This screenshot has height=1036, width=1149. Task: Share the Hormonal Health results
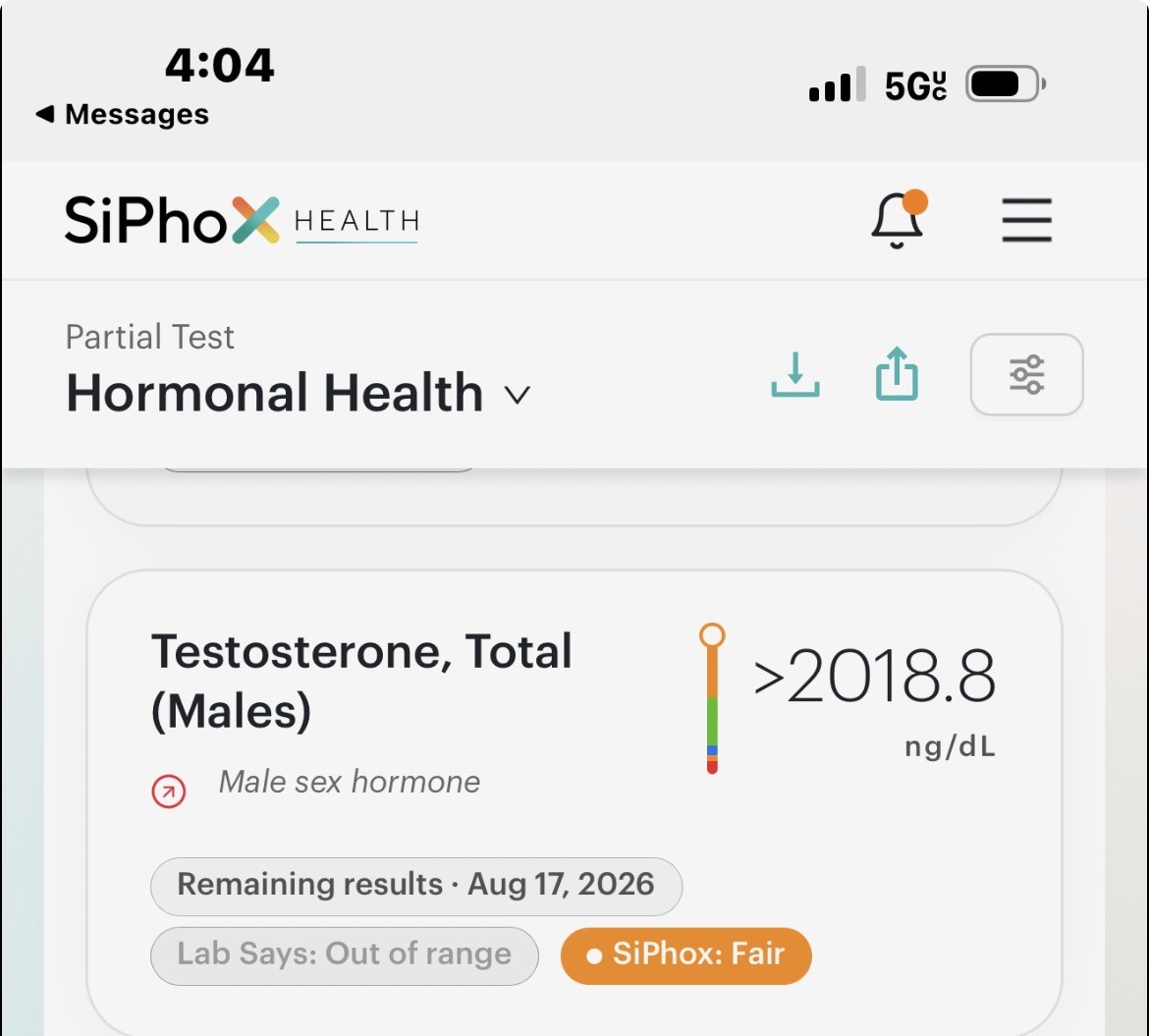coord(897,373)
